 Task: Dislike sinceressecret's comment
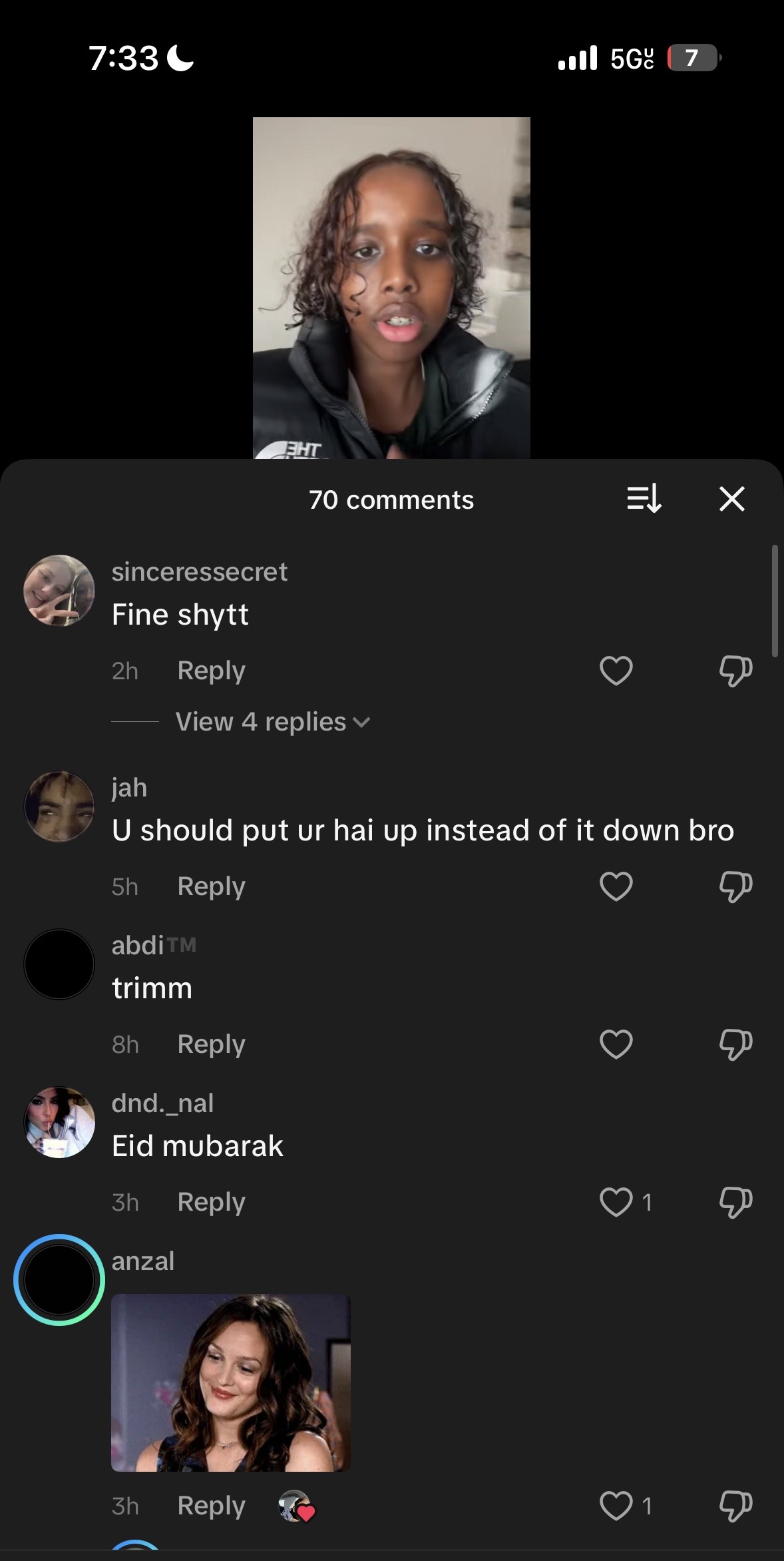click(x=735, y=671)
